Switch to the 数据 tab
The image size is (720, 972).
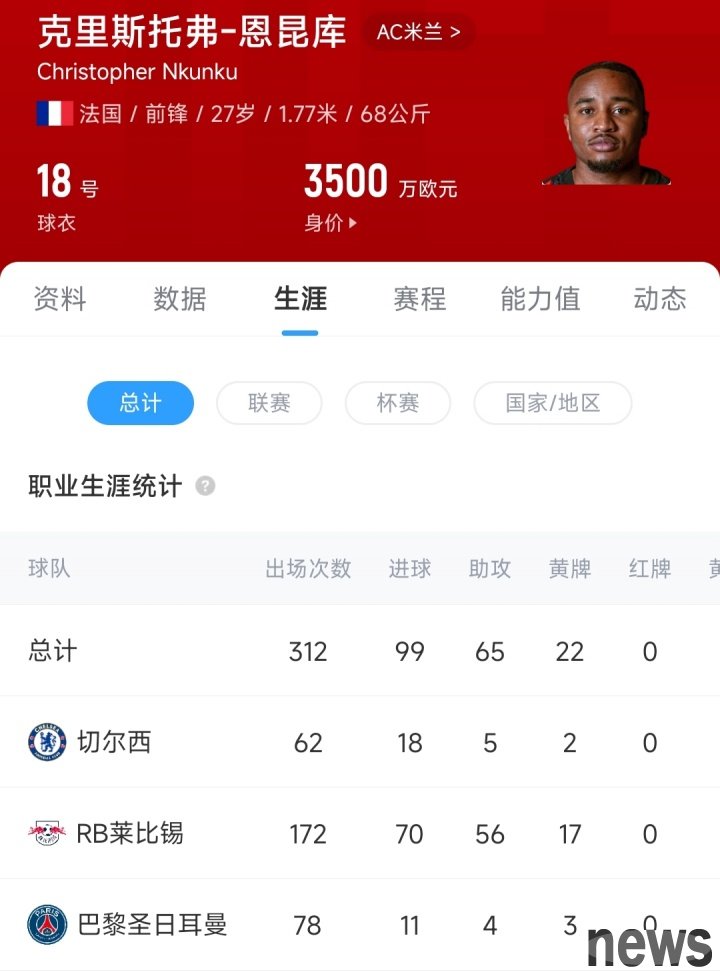click(180, 299)
